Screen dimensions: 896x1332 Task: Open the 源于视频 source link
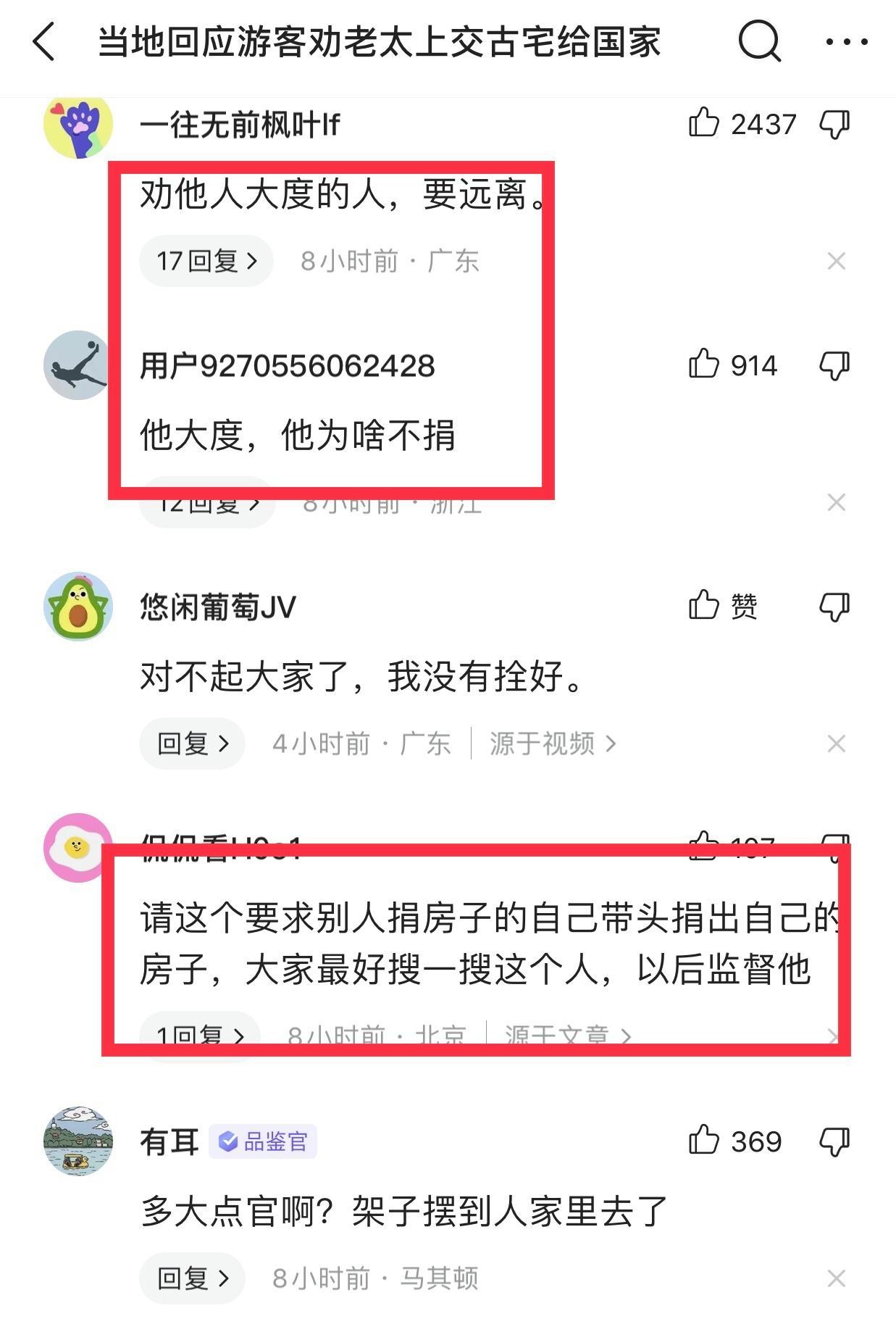(x=552, y=744)
